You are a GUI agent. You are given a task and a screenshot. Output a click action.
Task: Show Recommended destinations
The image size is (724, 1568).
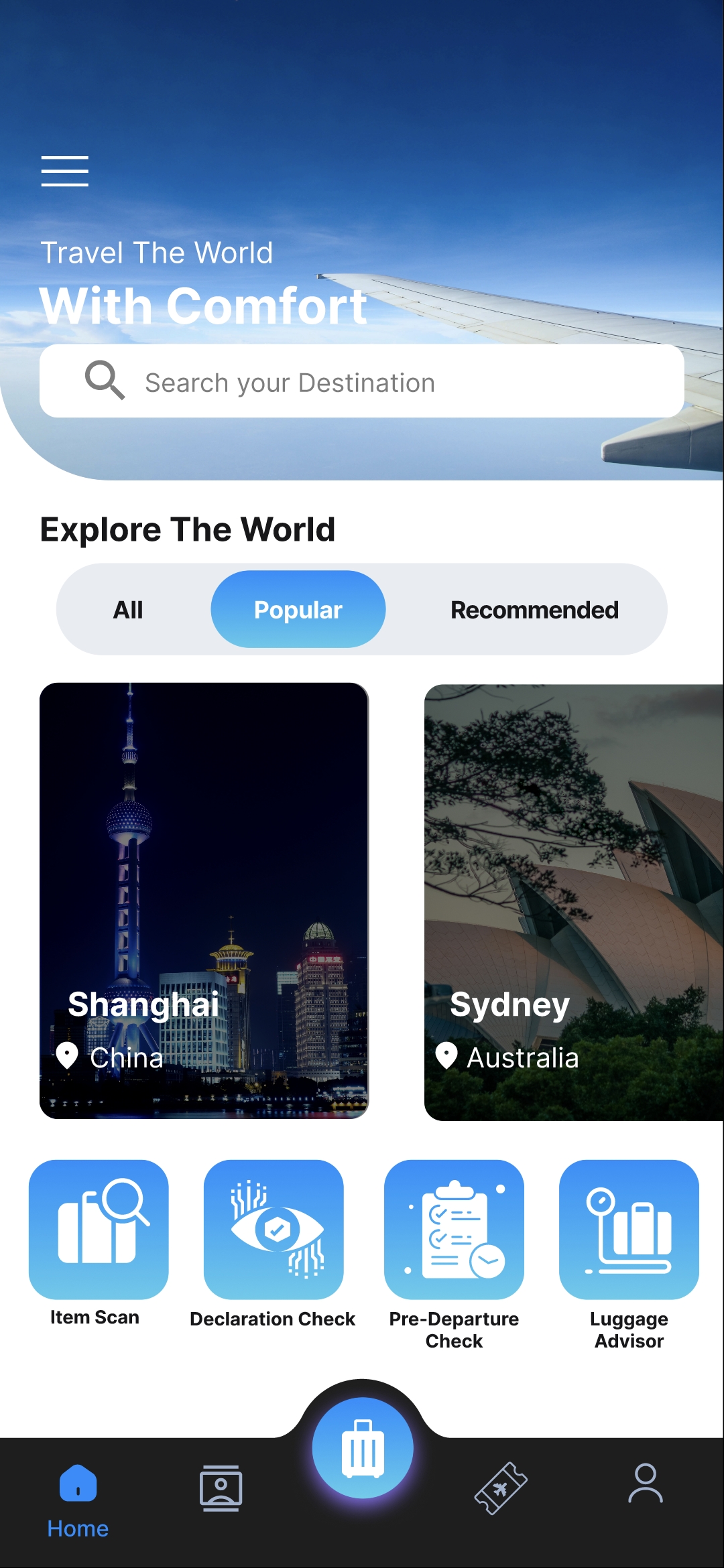534,610
